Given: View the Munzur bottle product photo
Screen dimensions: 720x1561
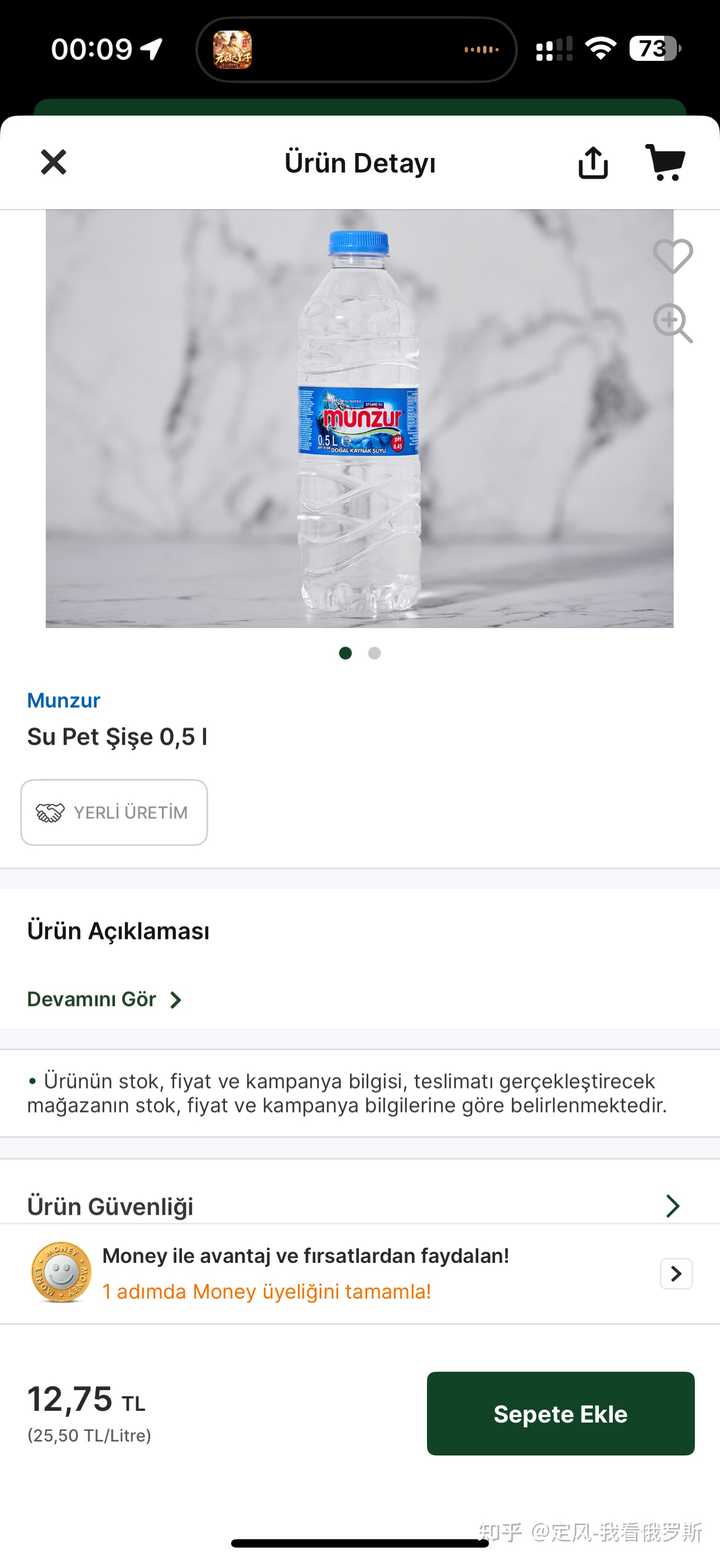Looking at the screenshot, I should click(x=359, y=418).
